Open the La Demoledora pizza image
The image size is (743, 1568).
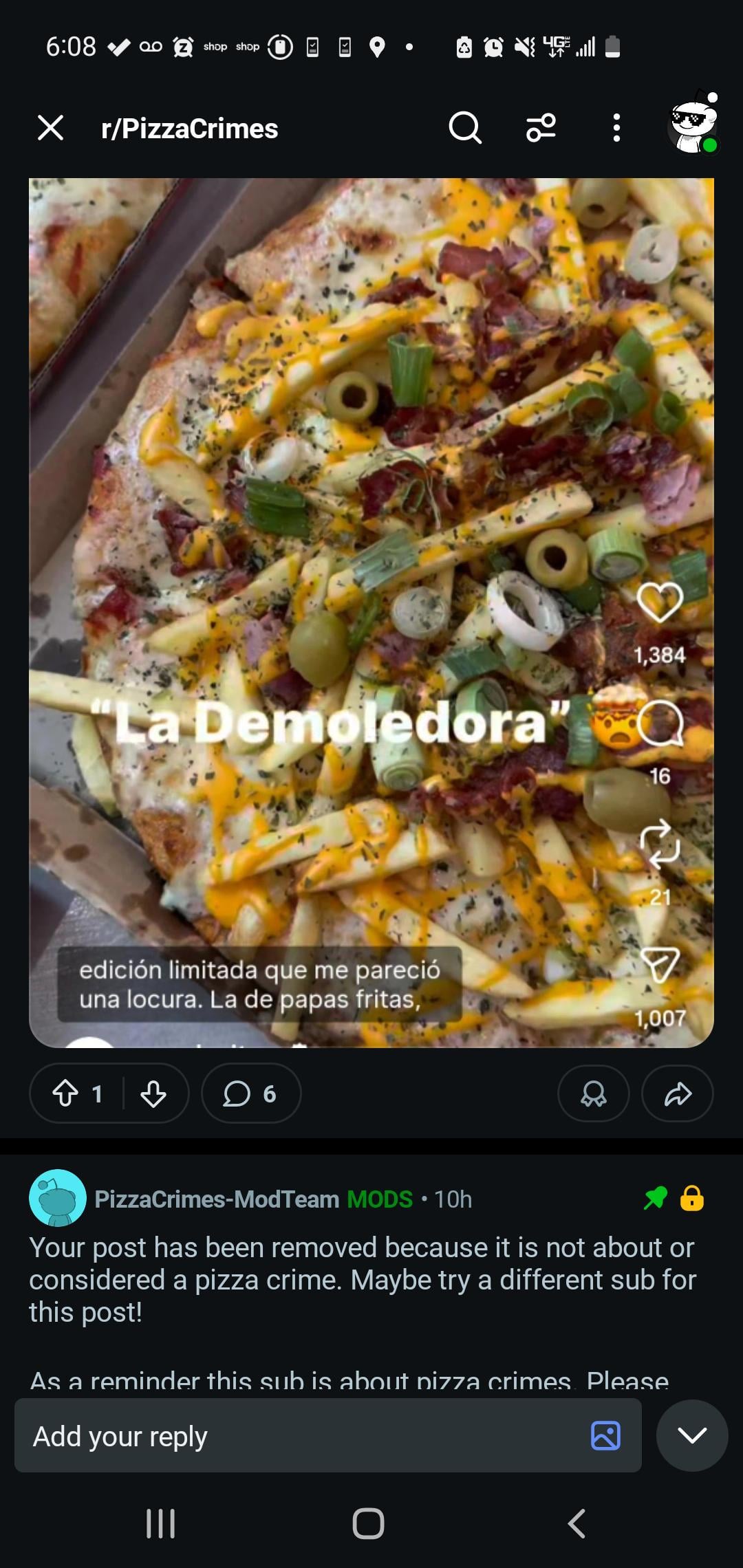(371, 612)
